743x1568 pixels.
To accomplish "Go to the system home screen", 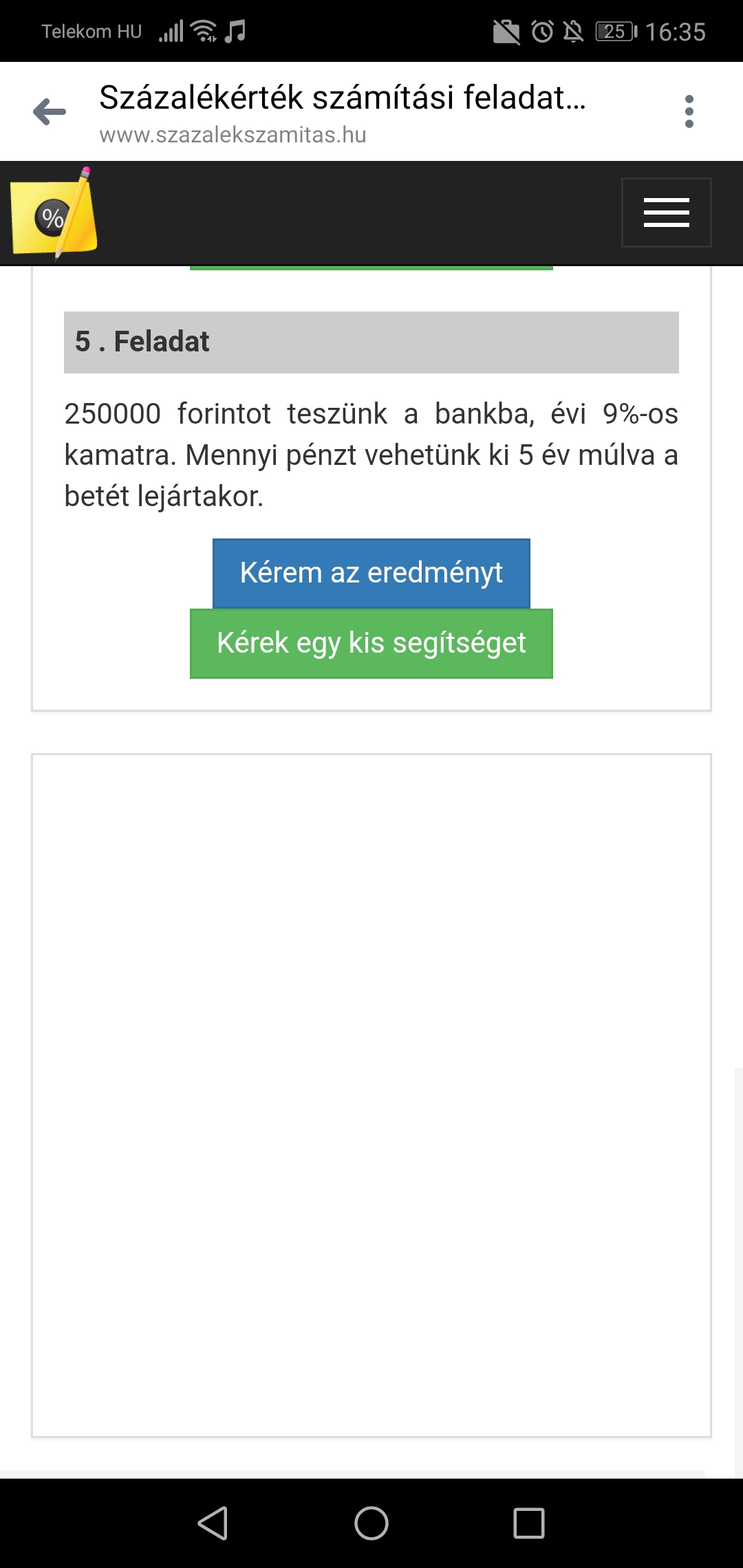I will (x=371, y=1523).
